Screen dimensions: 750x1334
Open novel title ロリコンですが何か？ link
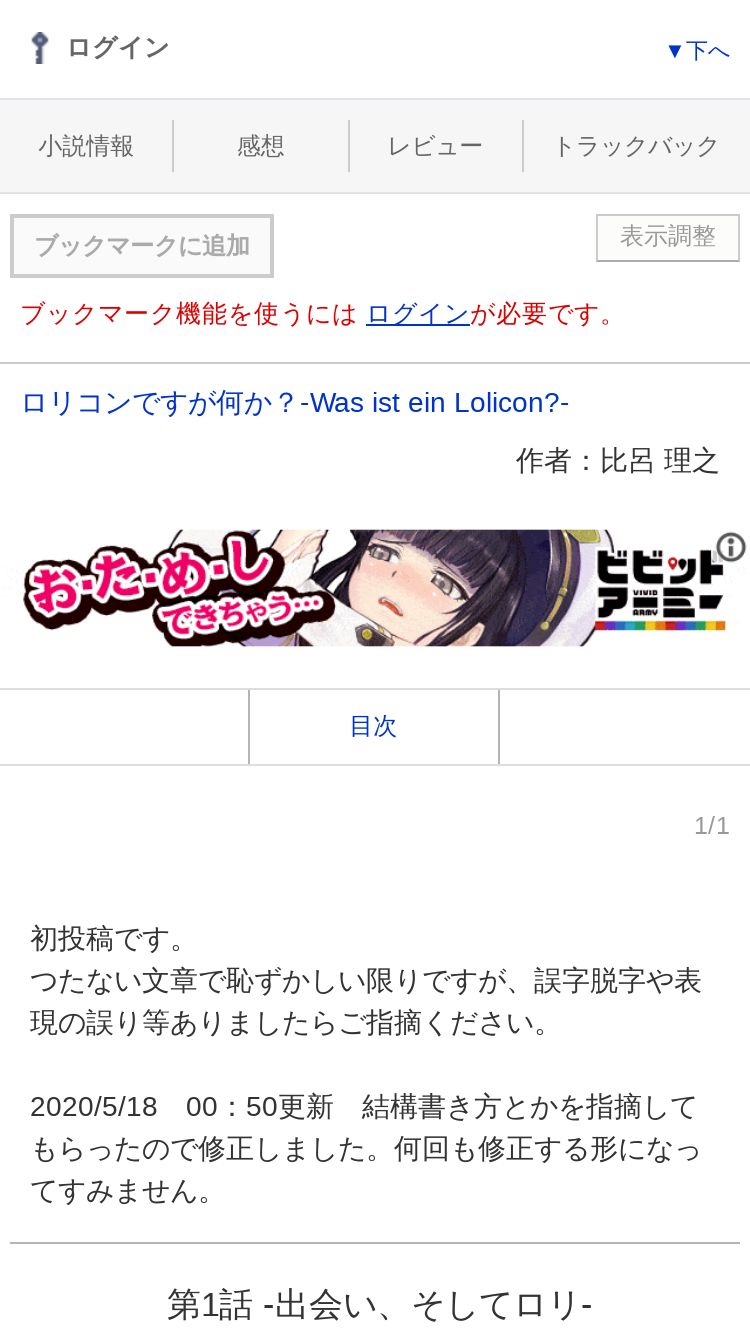click(x=295, y=403)
